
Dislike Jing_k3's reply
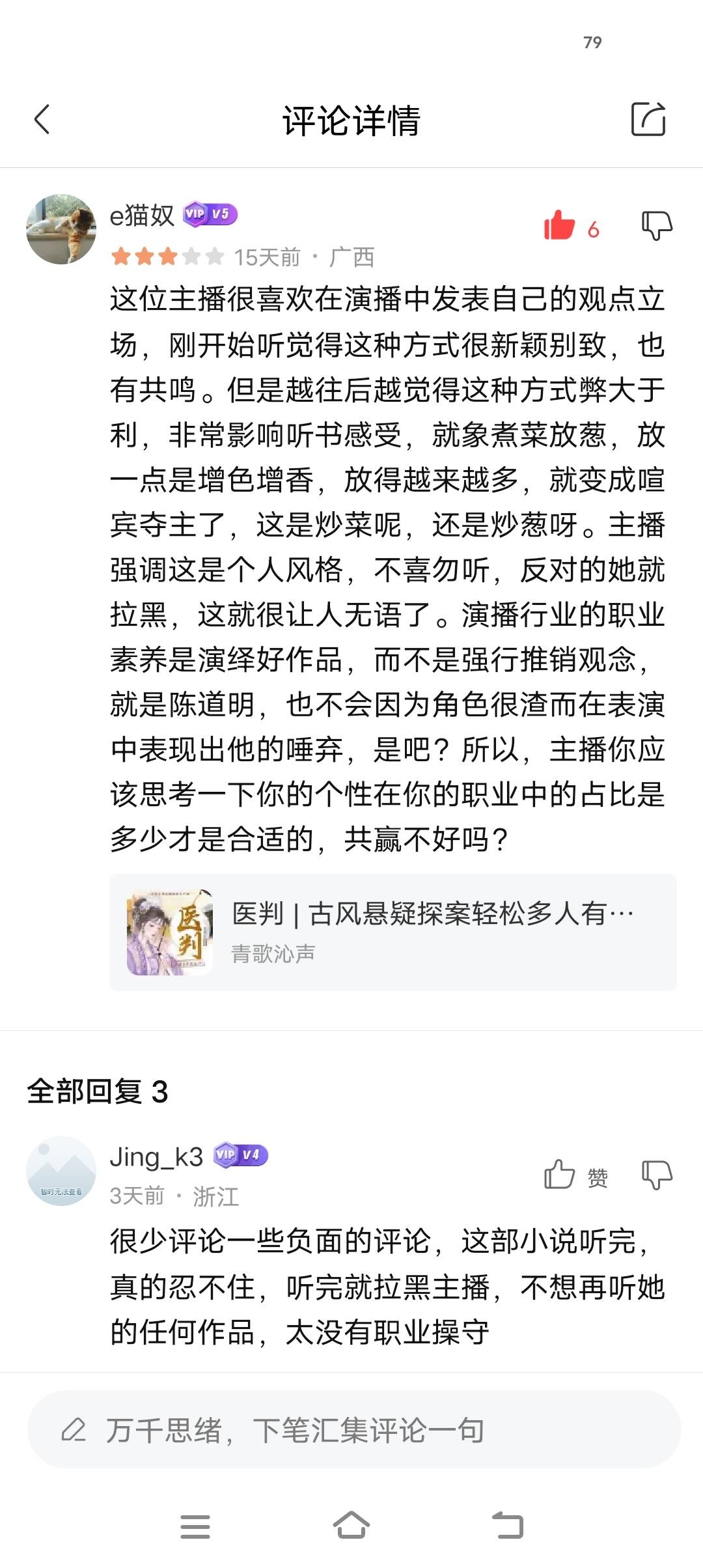pyautogui.click(x=656, y=1175)
